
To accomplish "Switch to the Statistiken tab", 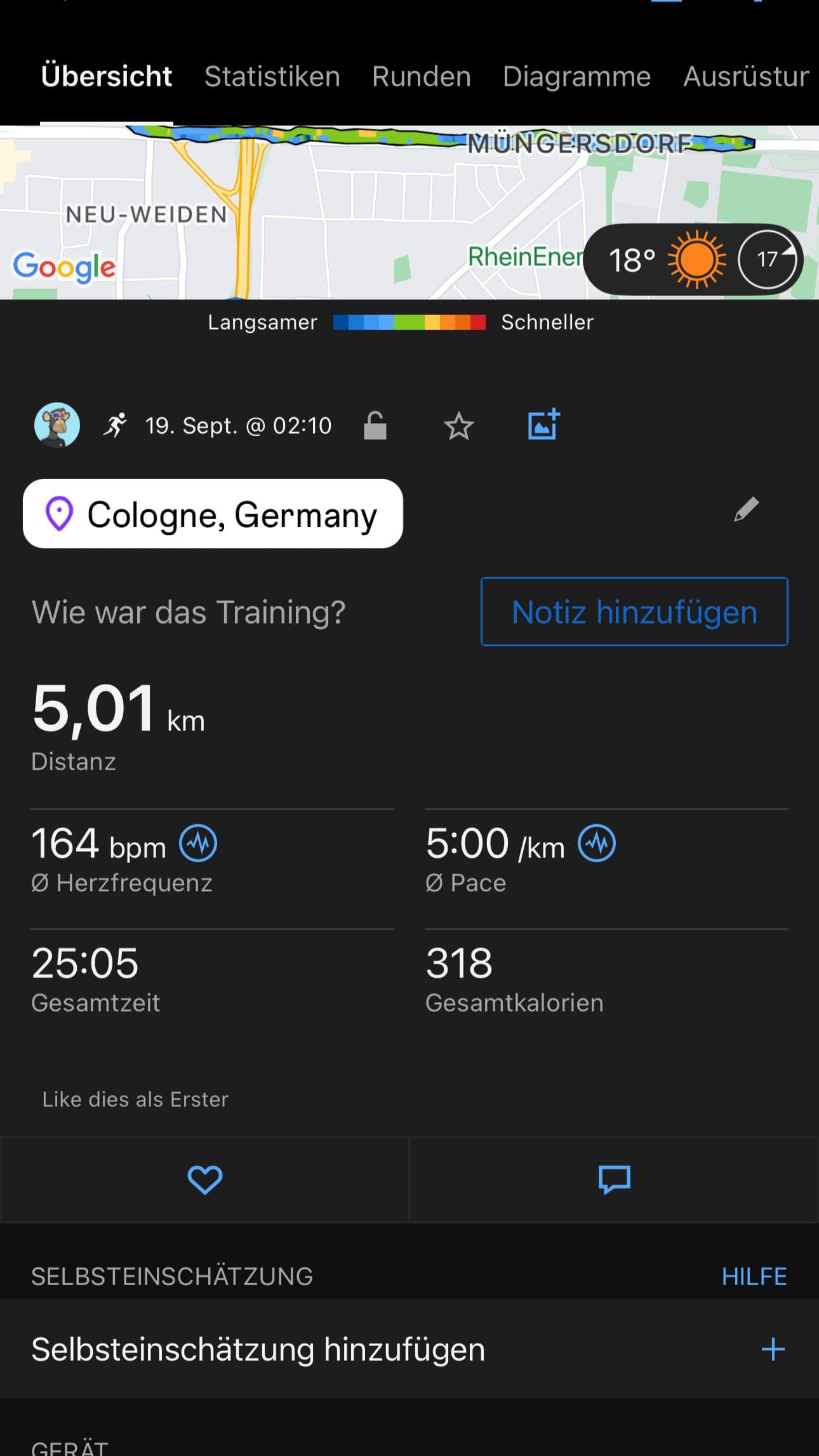I will click(x=272, y=77).
